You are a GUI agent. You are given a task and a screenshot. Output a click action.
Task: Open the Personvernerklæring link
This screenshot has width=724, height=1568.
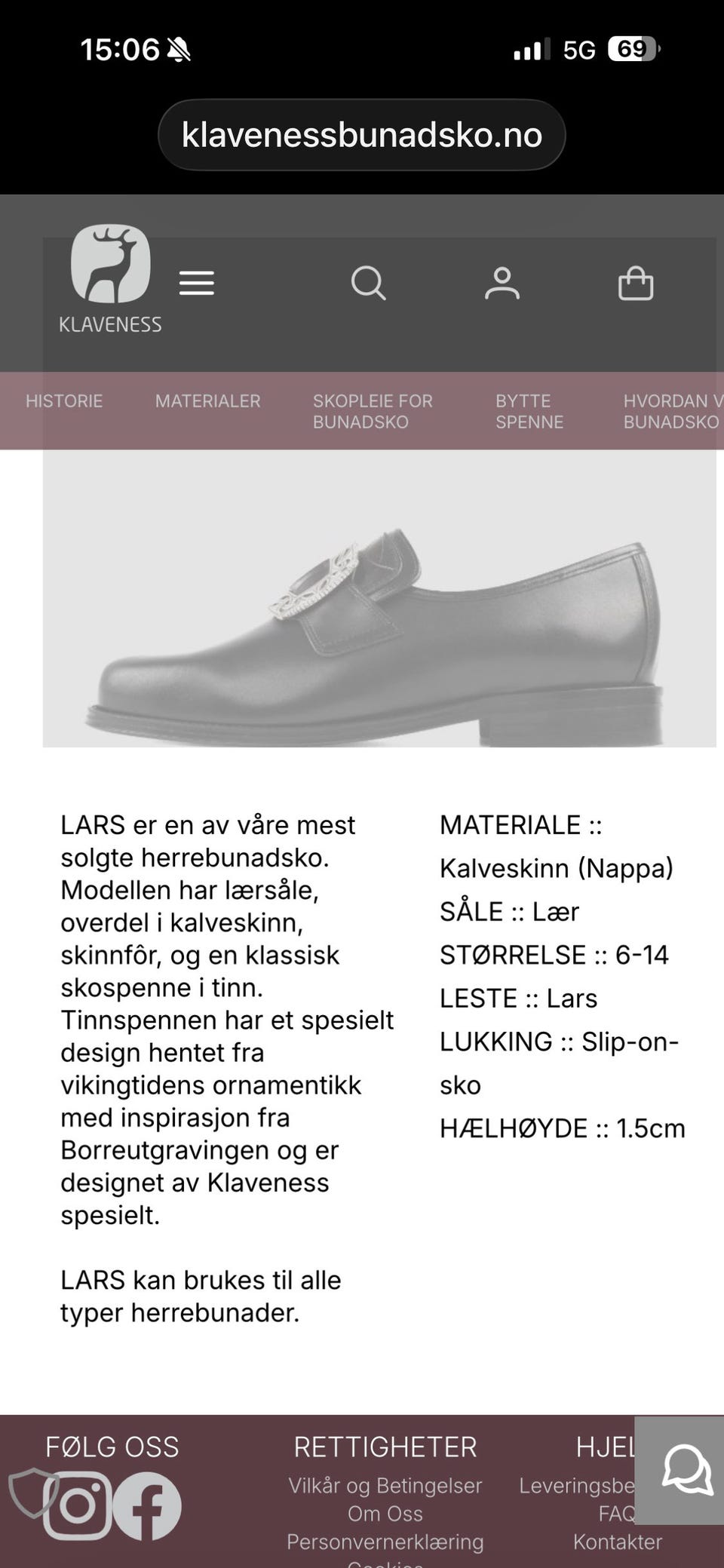385,1542
